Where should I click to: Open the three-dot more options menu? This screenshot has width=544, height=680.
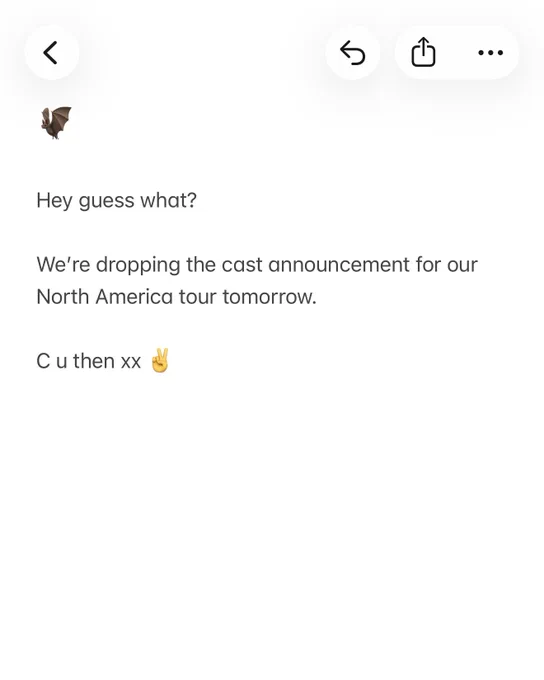(491, 53)
